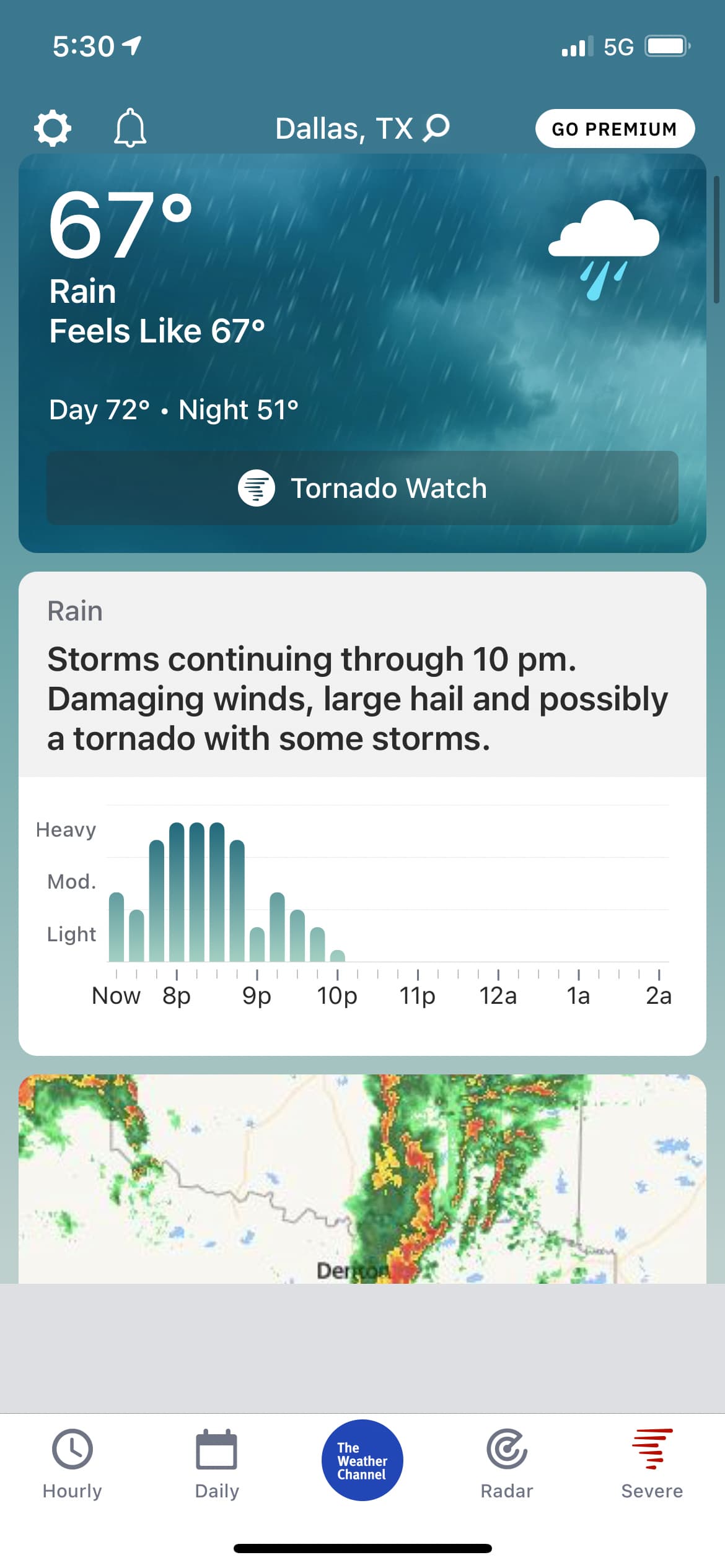
Task: Open the rain forecast card
Action: 362,813
